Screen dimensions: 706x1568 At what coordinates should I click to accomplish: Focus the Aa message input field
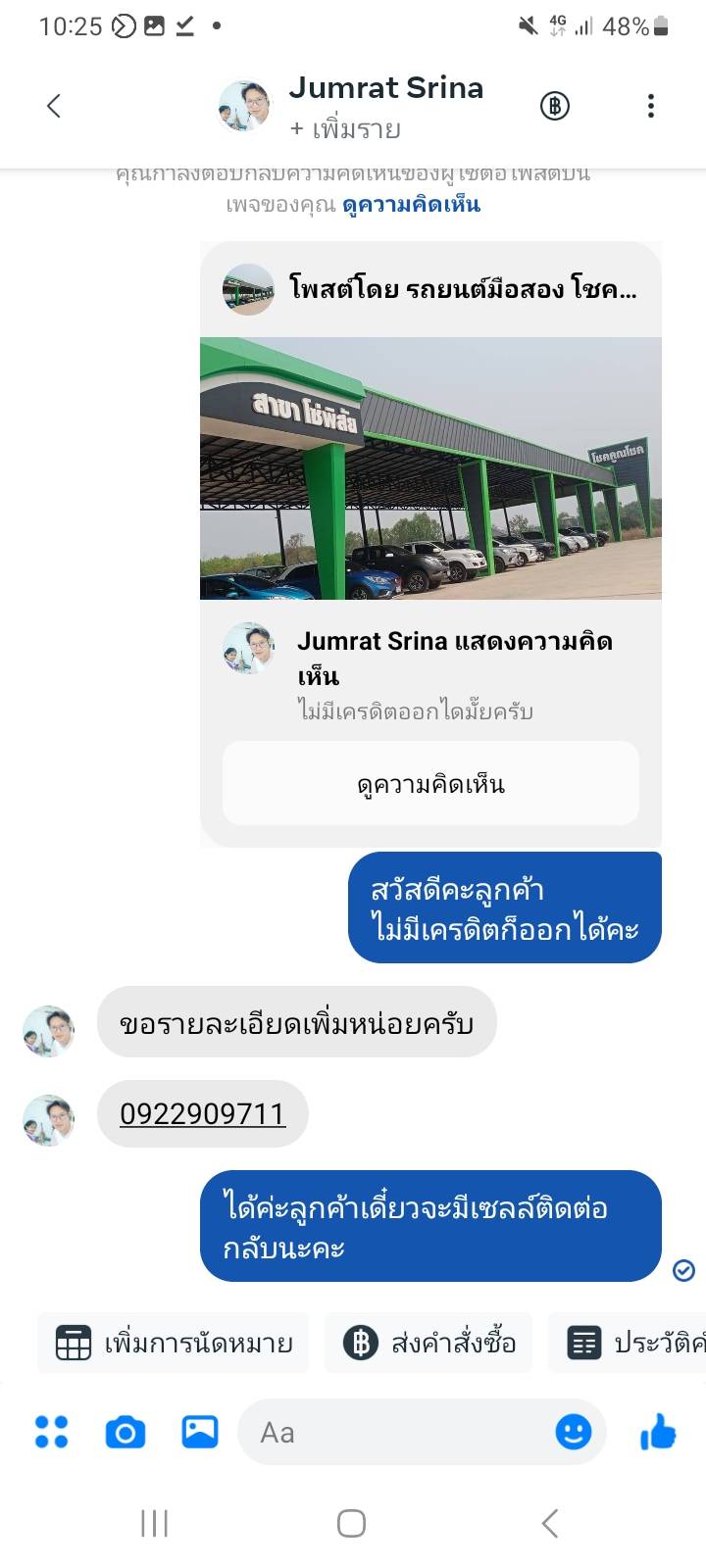coord(392,1432)
